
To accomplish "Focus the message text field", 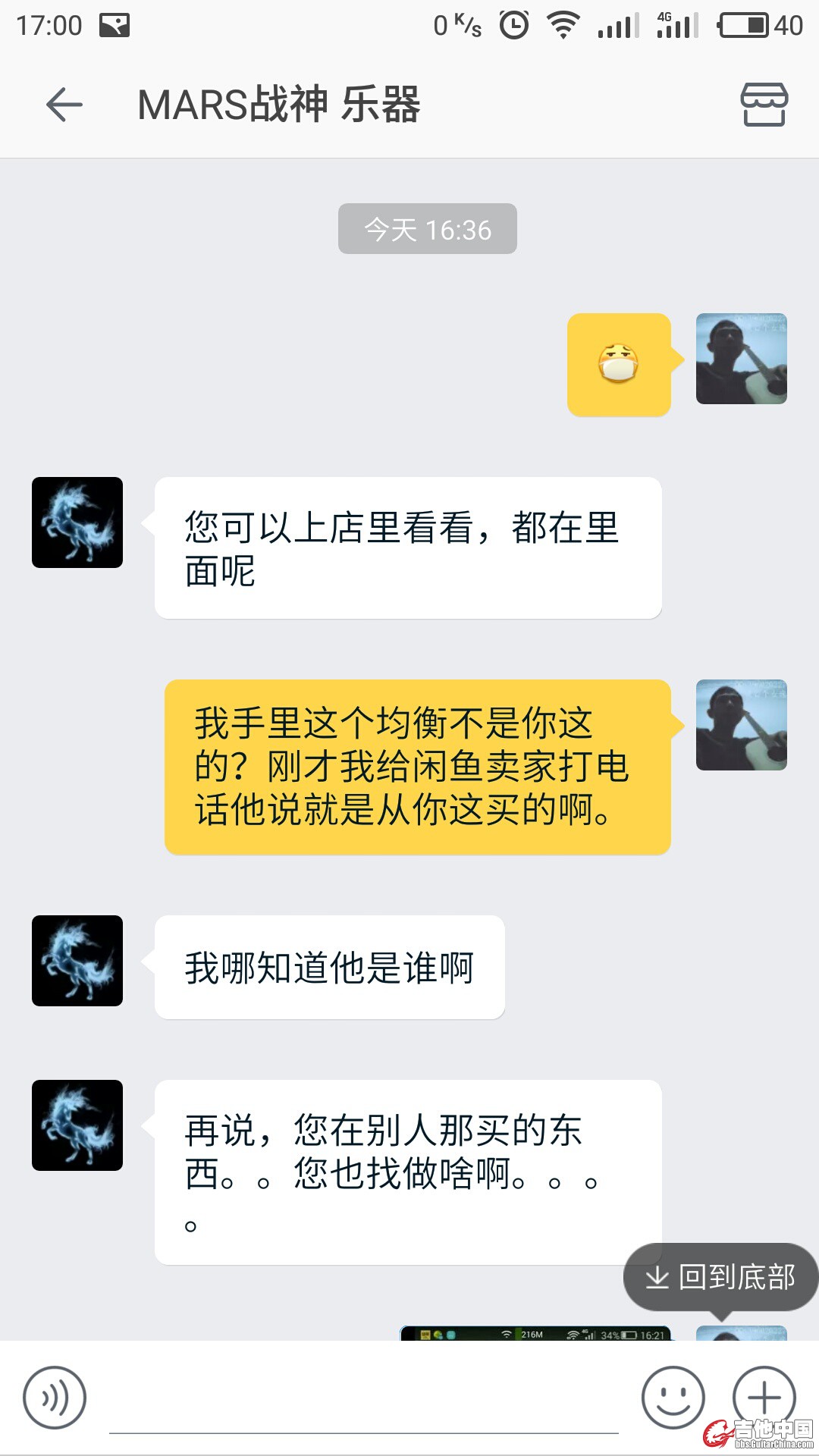I will [x=364, y=1403].
